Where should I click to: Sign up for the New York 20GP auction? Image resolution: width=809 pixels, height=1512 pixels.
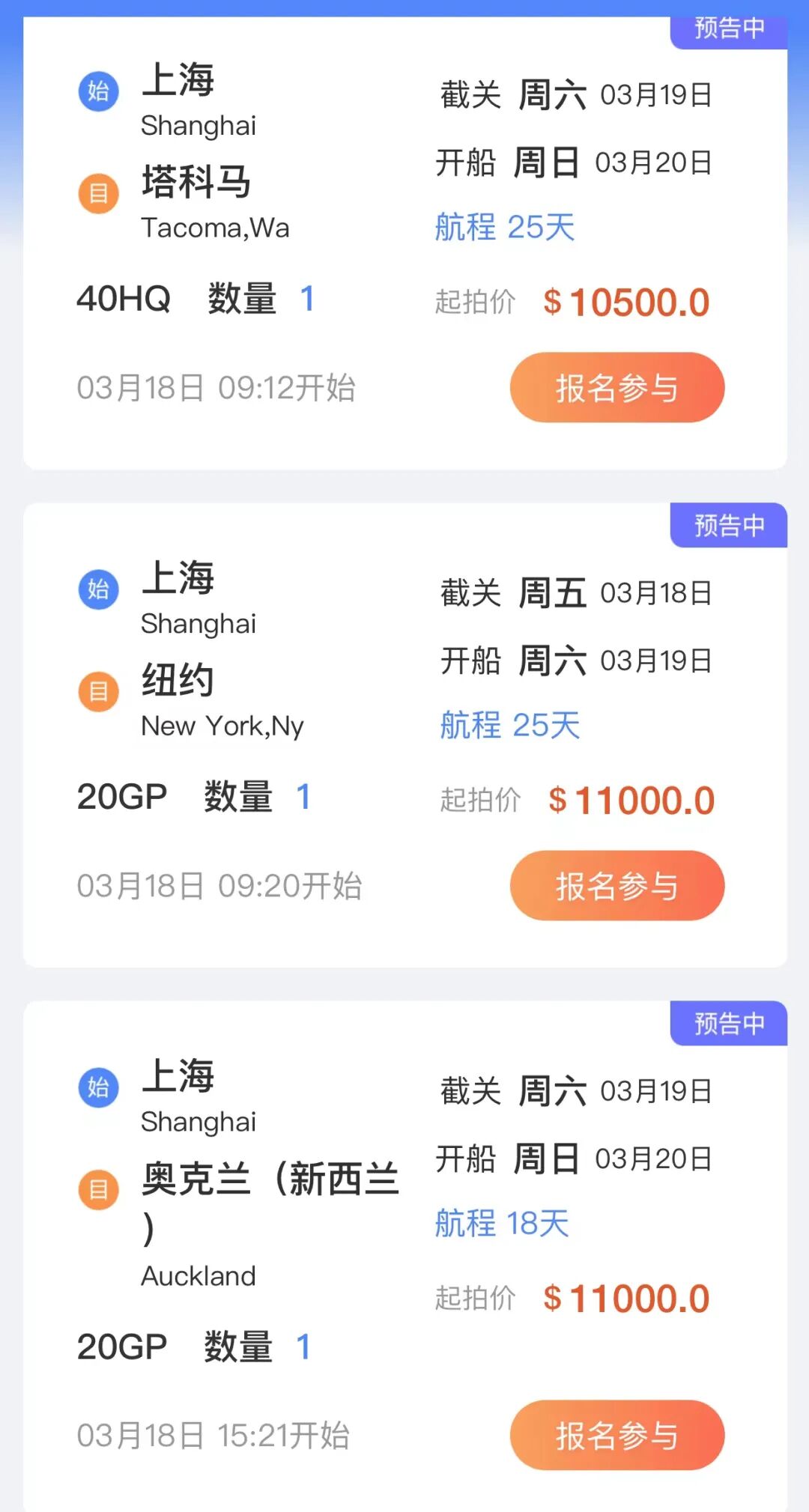(x=616, y=885)
